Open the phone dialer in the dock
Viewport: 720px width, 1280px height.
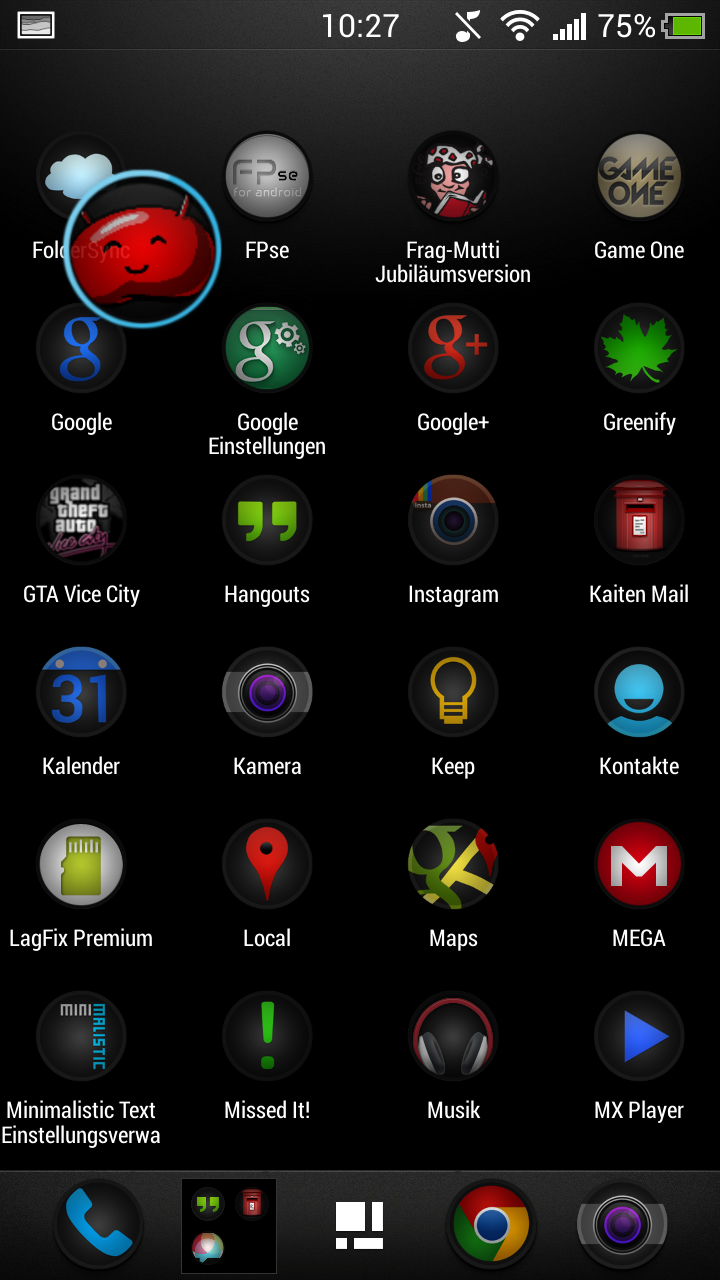pyautogui.click(x=98, y=1225)
